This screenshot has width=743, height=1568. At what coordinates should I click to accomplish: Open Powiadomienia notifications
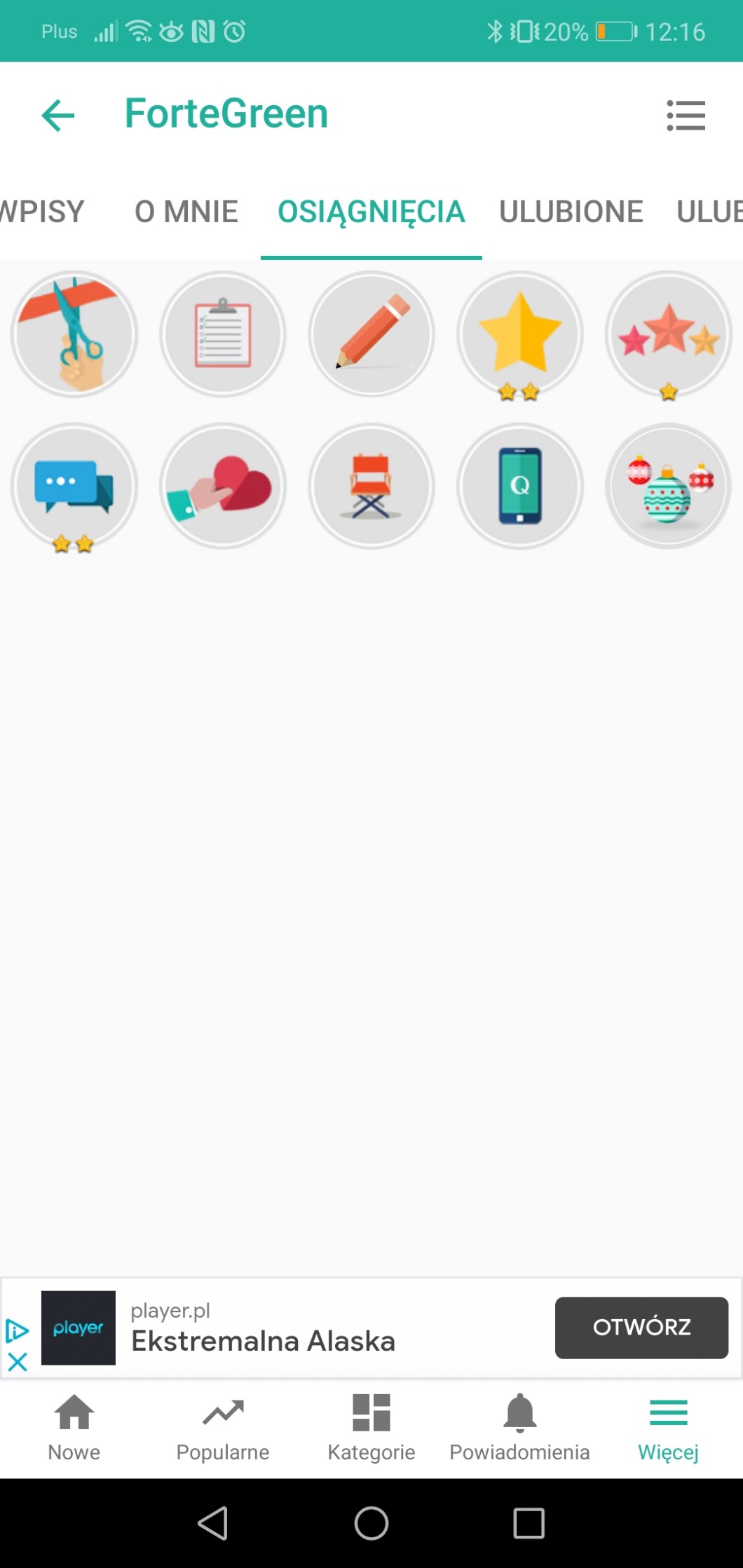coord(520,1427)
